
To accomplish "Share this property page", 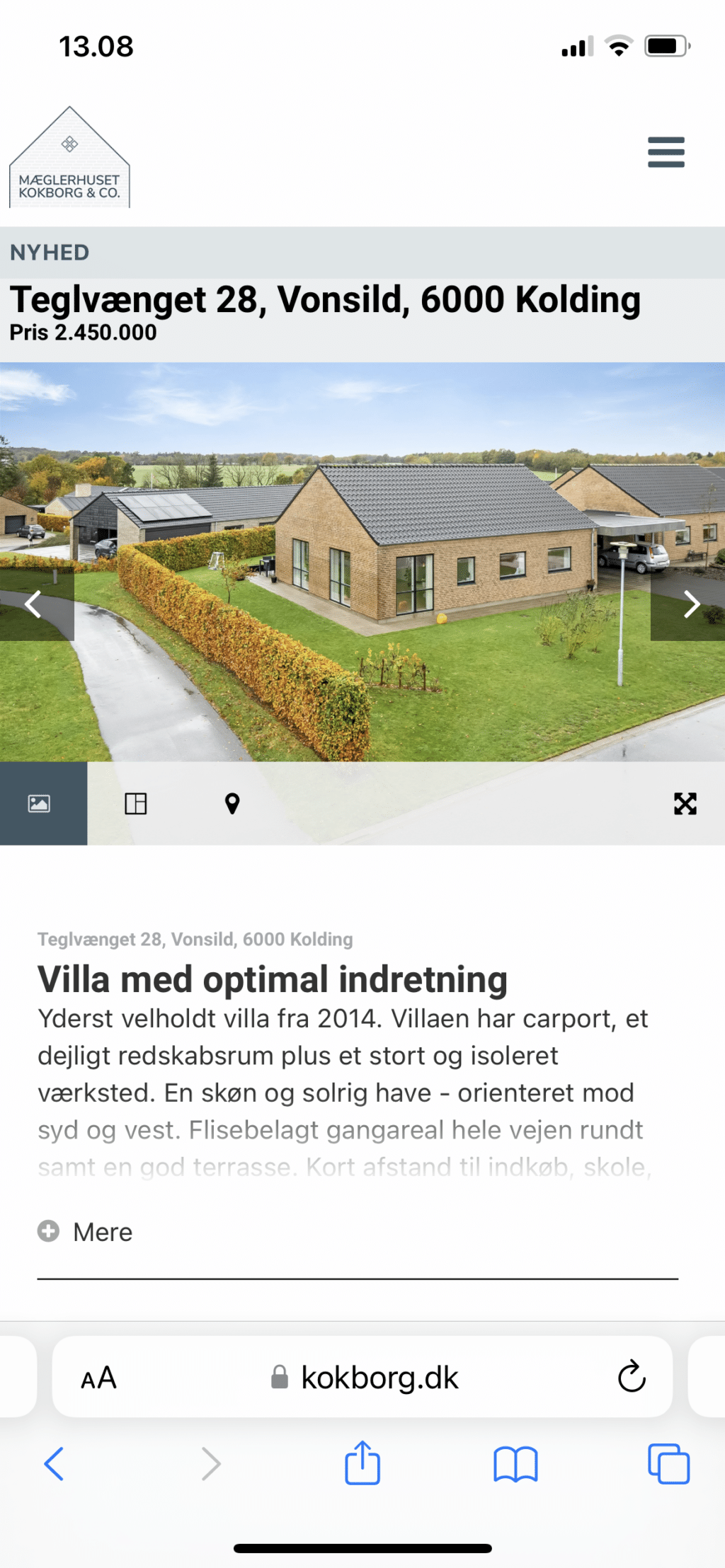I will point(362,1462).
